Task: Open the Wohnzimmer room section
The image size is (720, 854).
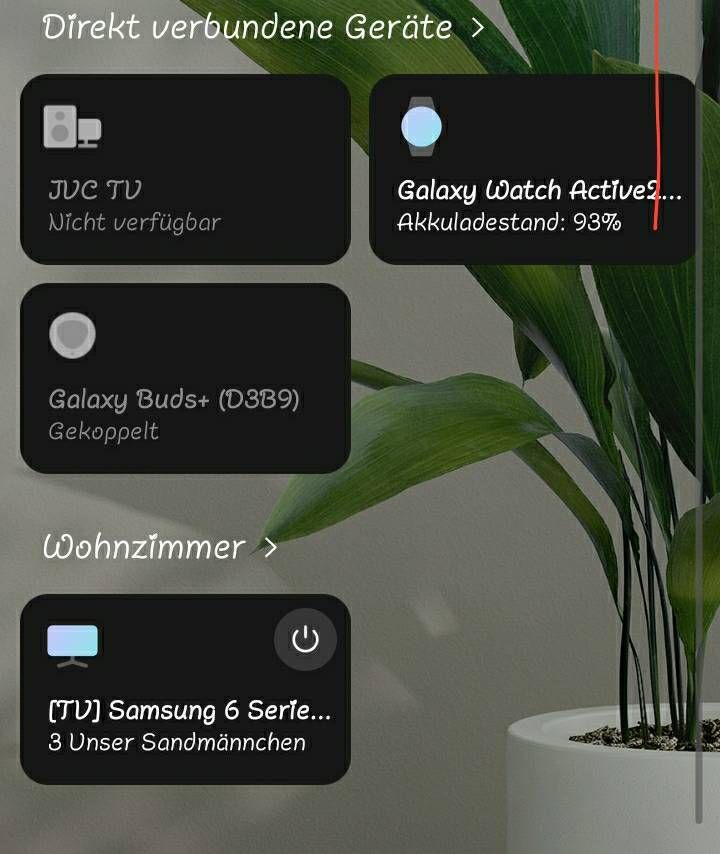Action: click(x=160, y=547)
